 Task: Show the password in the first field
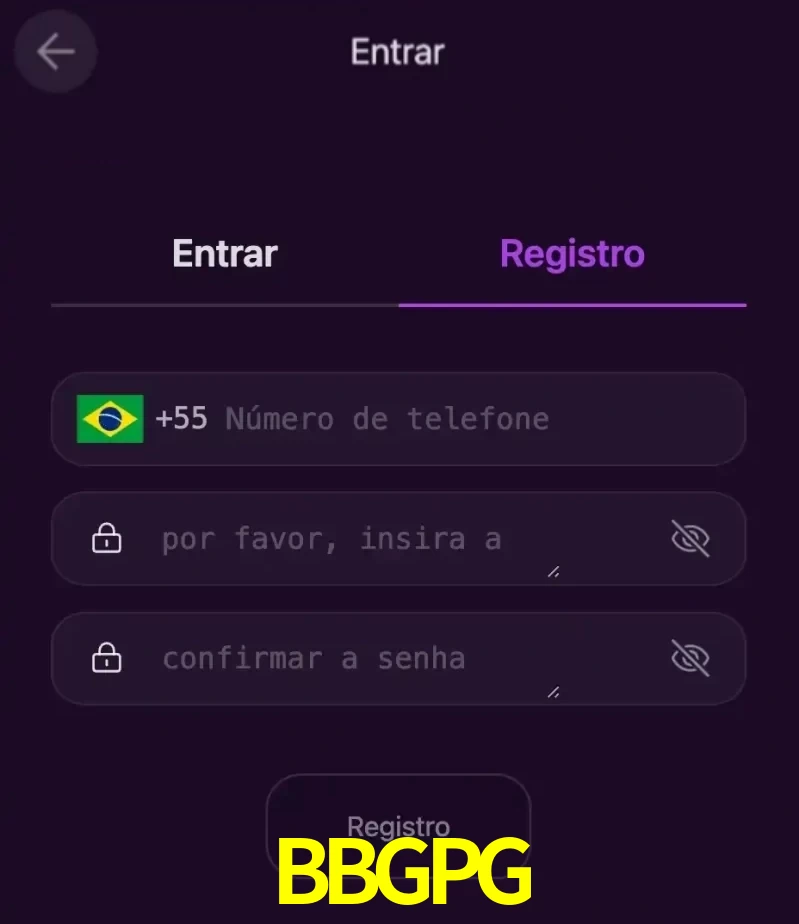[x=690, y=540]
